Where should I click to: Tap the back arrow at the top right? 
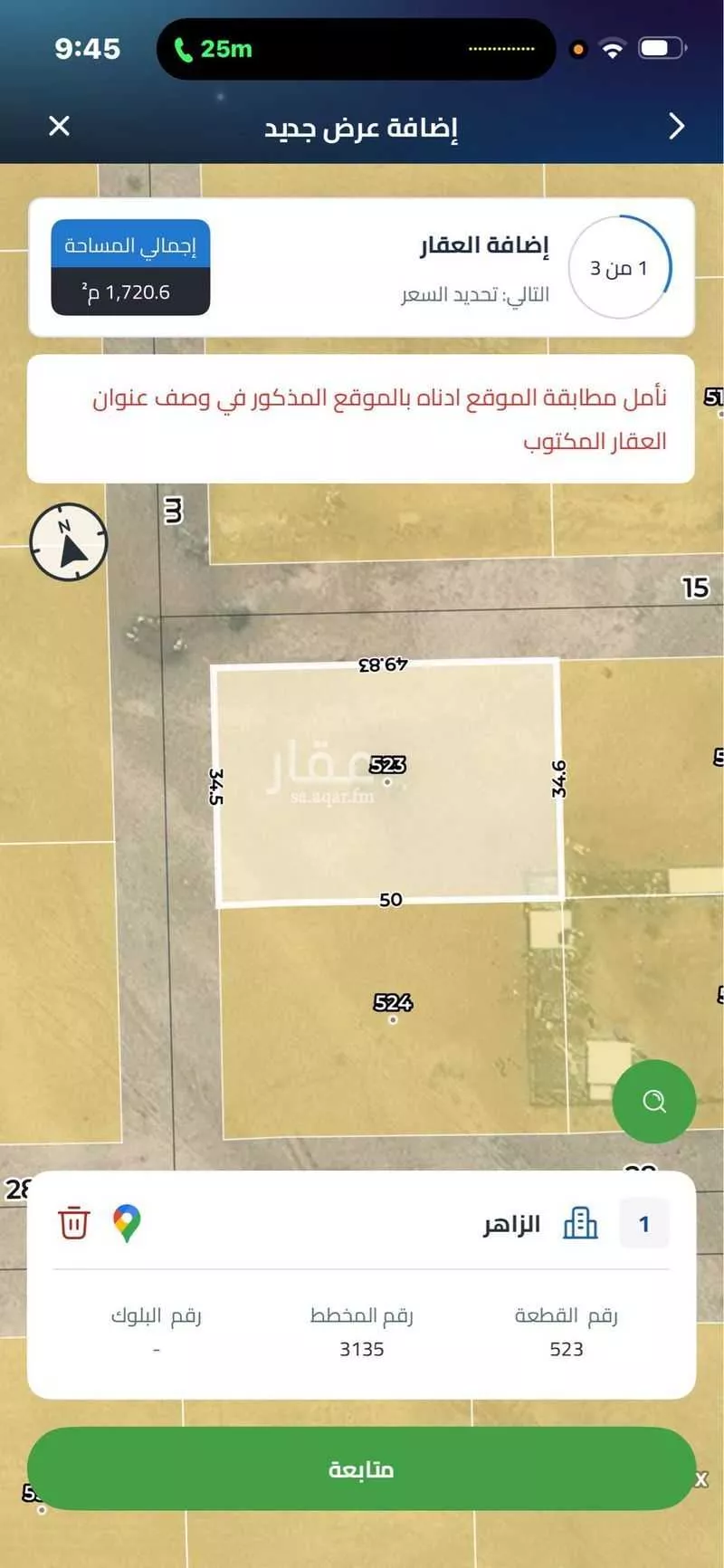click(x=674, y=127)
